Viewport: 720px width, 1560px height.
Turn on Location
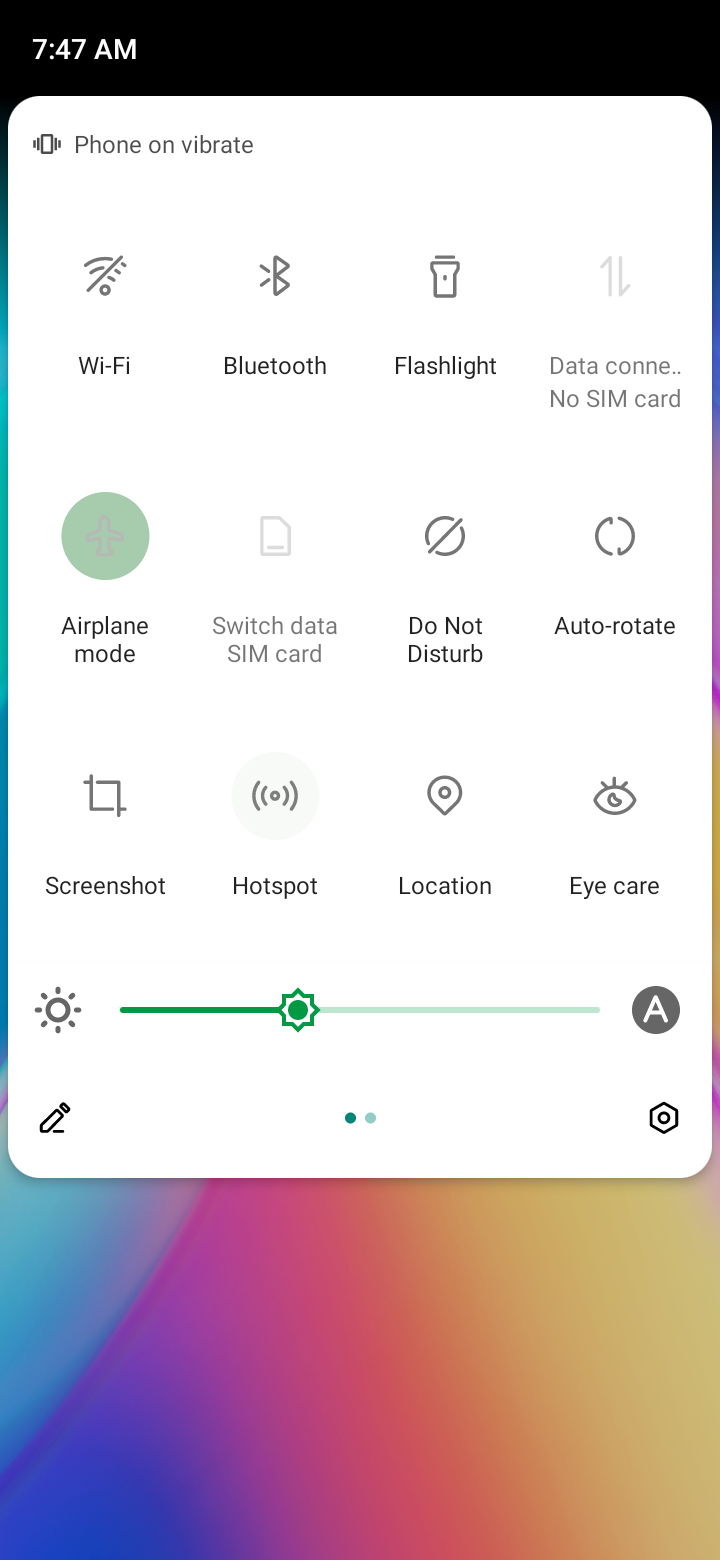point(445,797)
